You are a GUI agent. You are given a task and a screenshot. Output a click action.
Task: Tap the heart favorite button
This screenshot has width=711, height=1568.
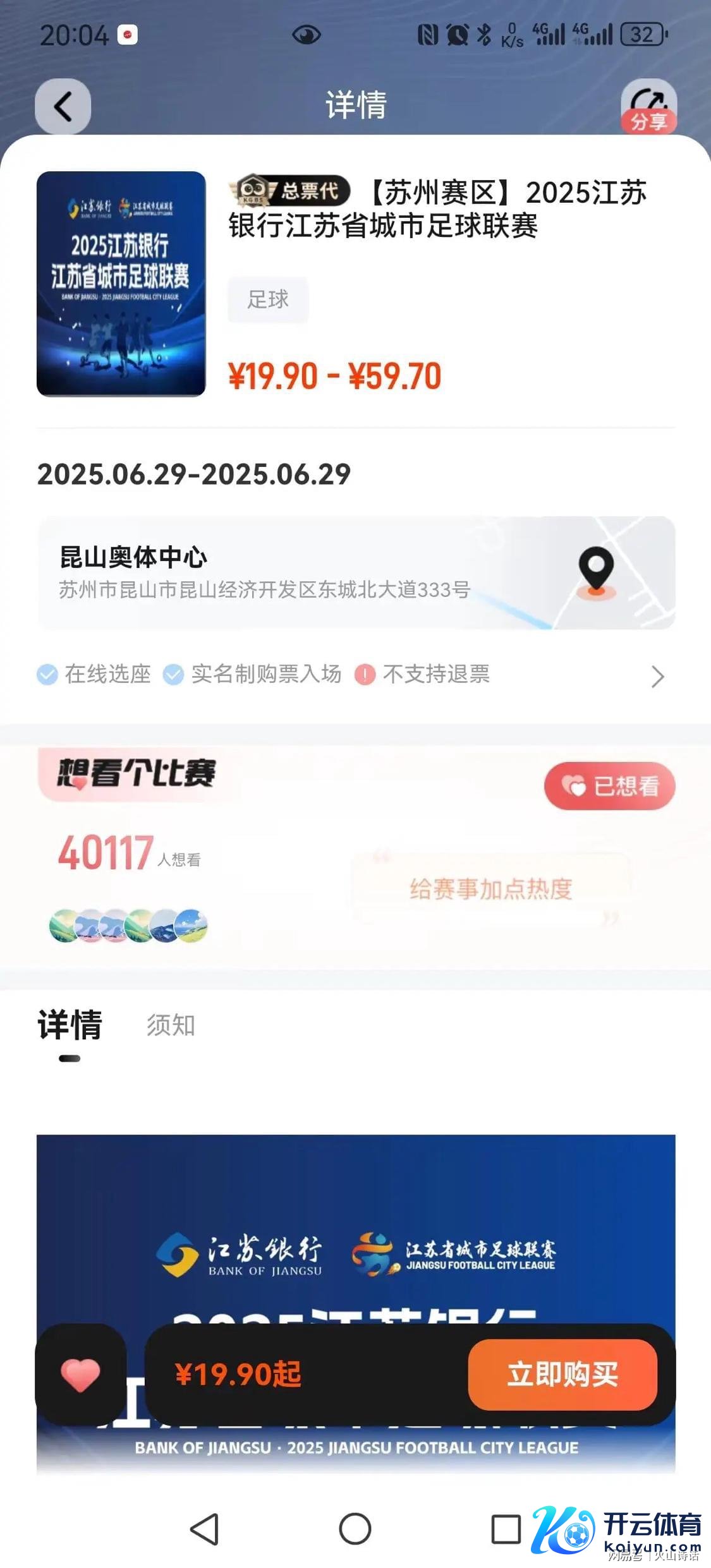(80, 1373)
